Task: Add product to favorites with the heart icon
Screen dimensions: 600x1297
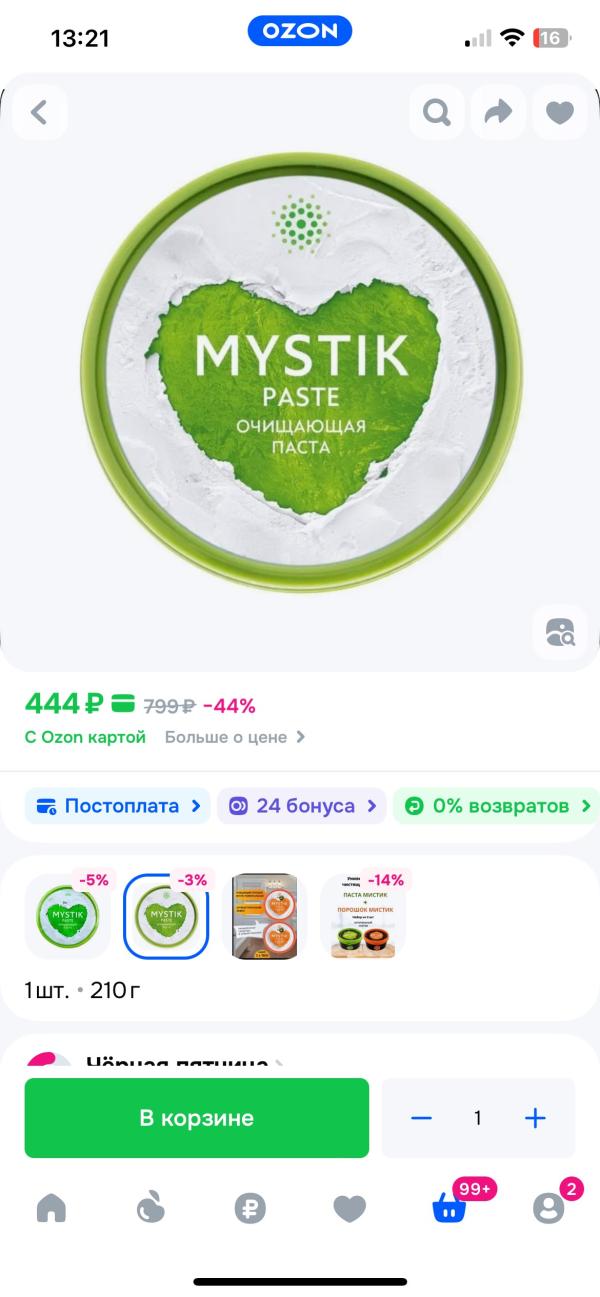Action: pos(560,112)
